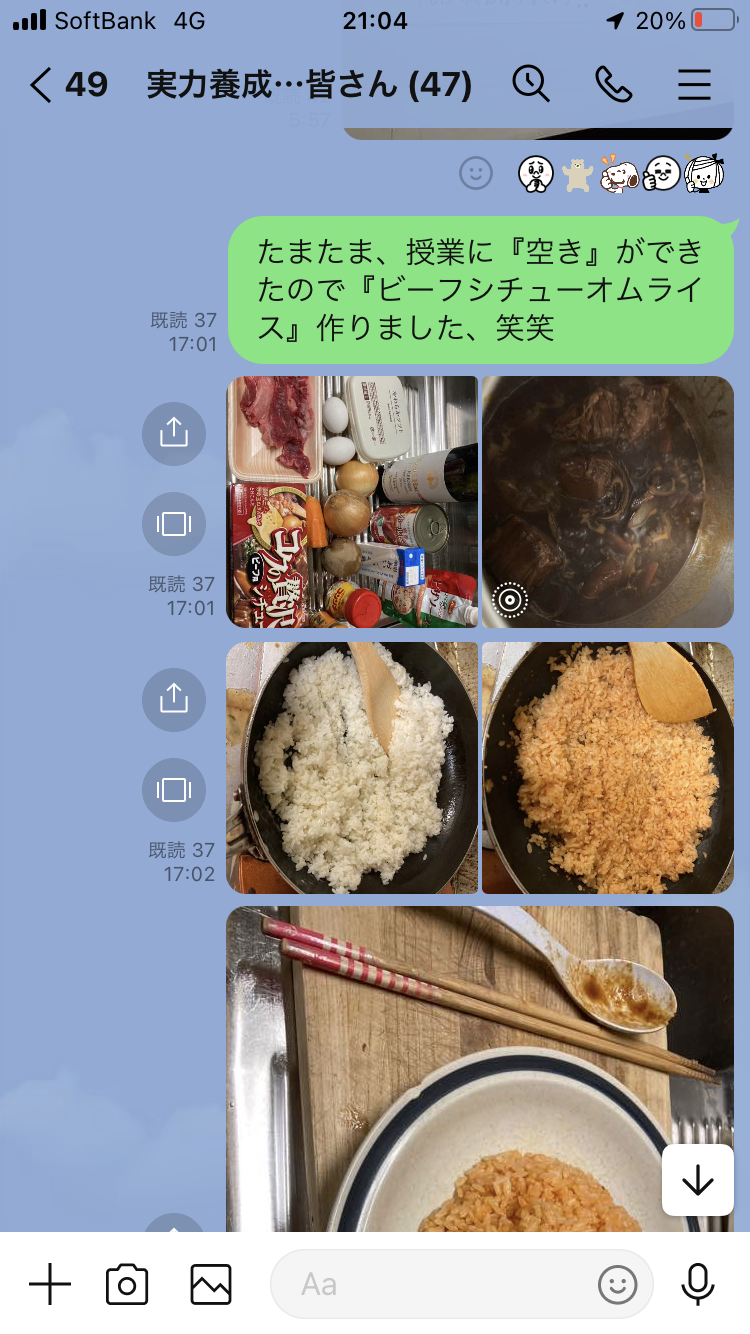Image resolution: width=750 pixels, height=1334 pixels.
Task: Open the chat hamburger menu
Action: (694, 85)
